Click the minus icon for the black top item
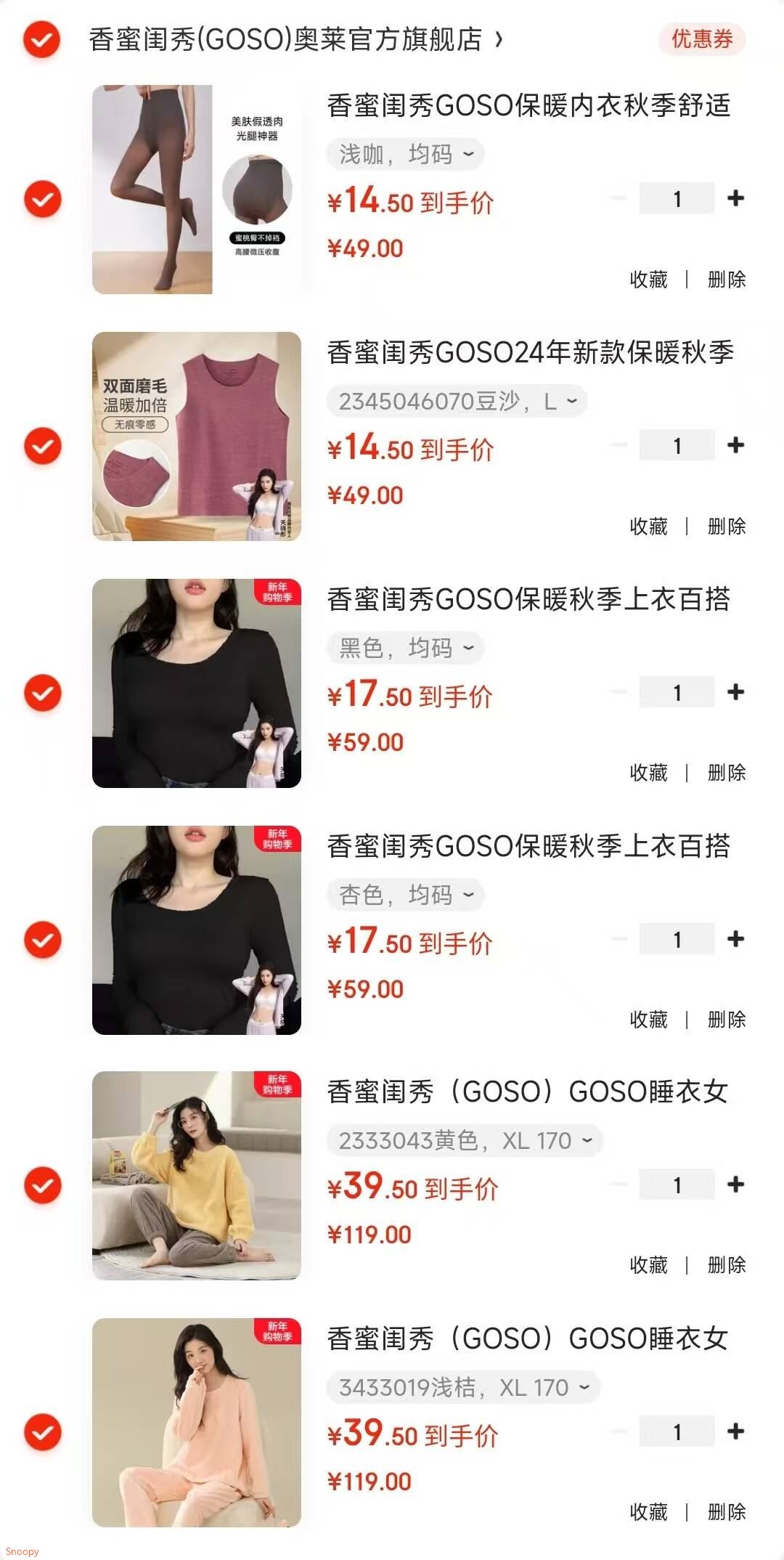Image resolution: width=784 pixels, height=1560 pixels. (618, 692)
